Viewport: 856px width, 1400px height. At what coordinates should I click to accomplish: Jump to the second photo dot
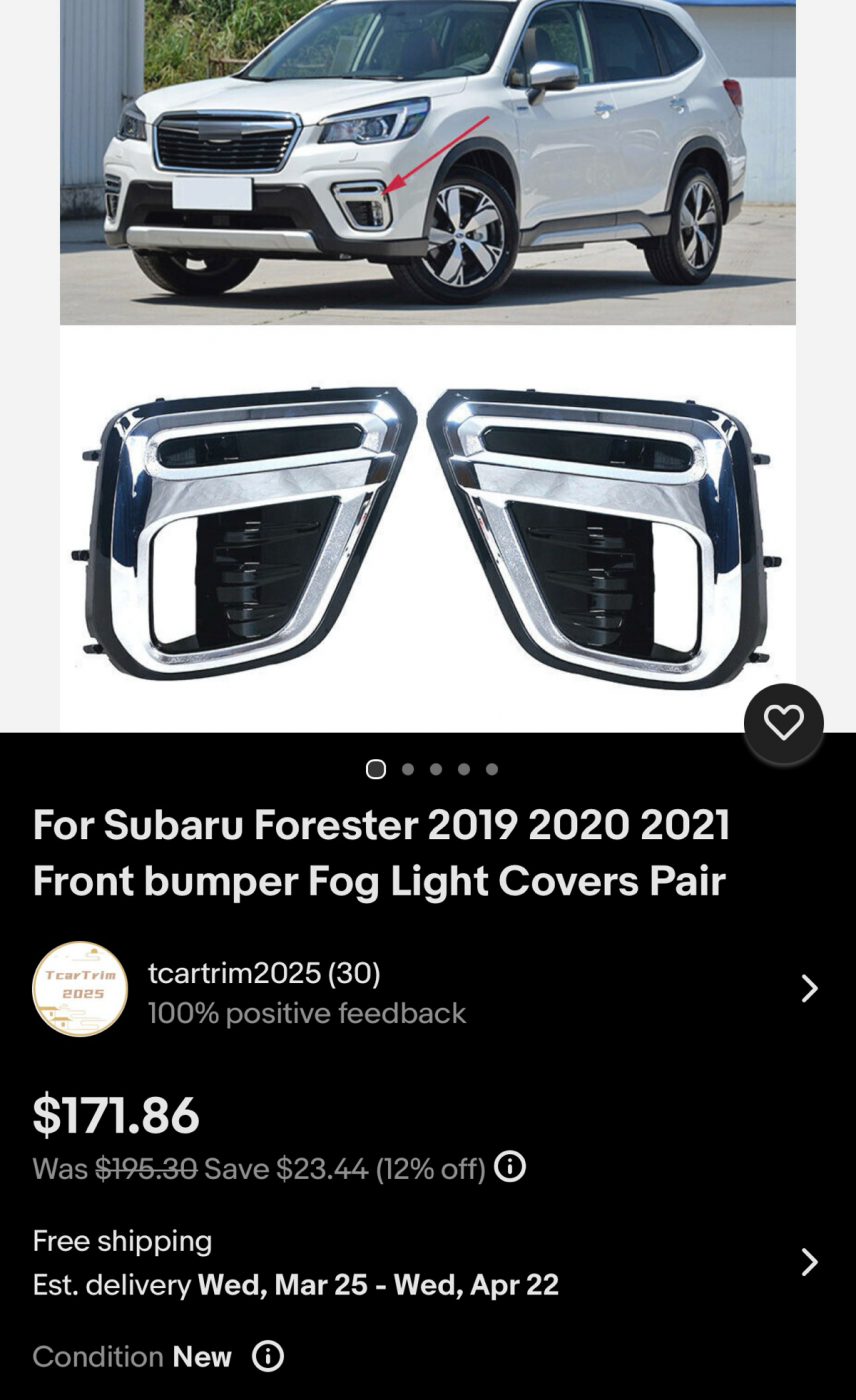[x=408, y=769]
